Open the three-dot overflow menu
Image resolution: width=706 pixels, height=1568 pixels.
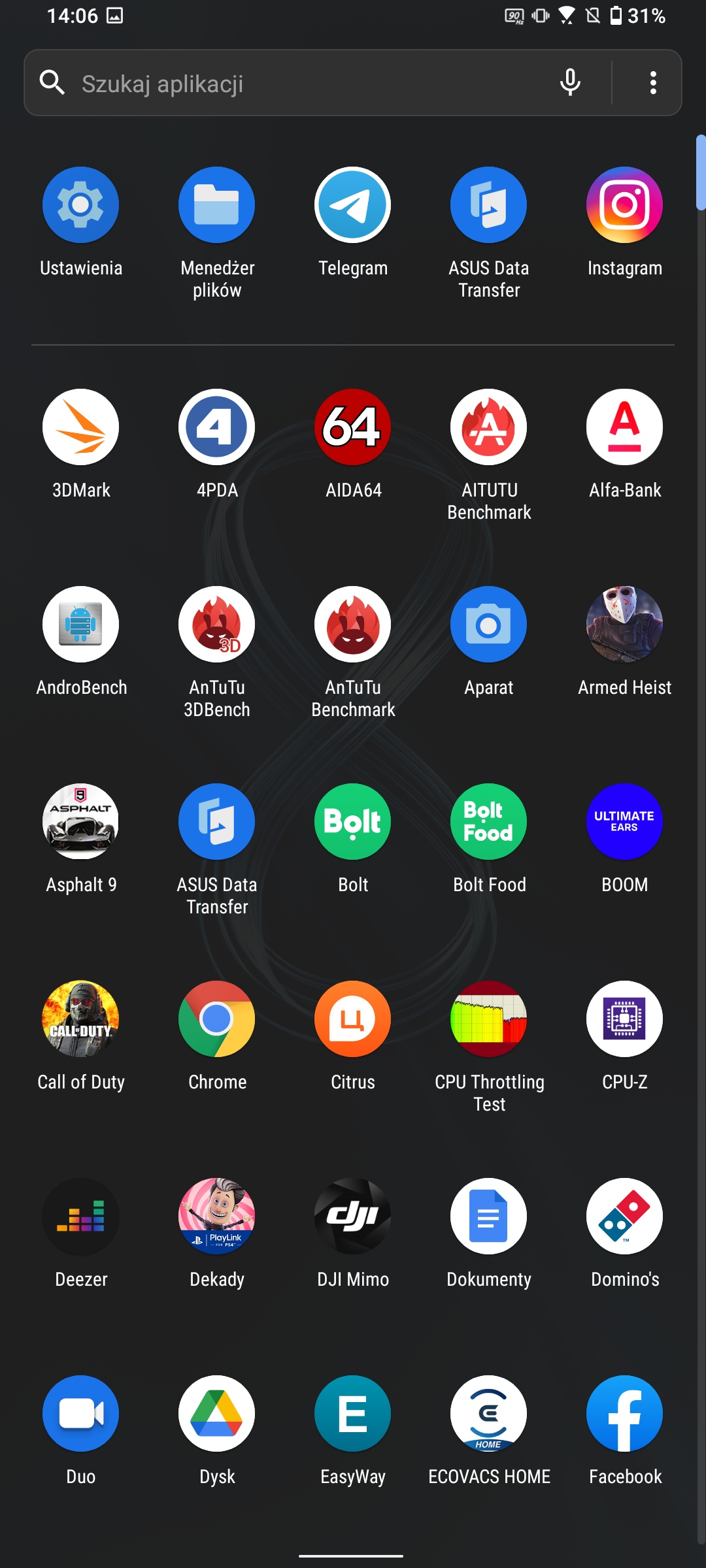point(652,83)
